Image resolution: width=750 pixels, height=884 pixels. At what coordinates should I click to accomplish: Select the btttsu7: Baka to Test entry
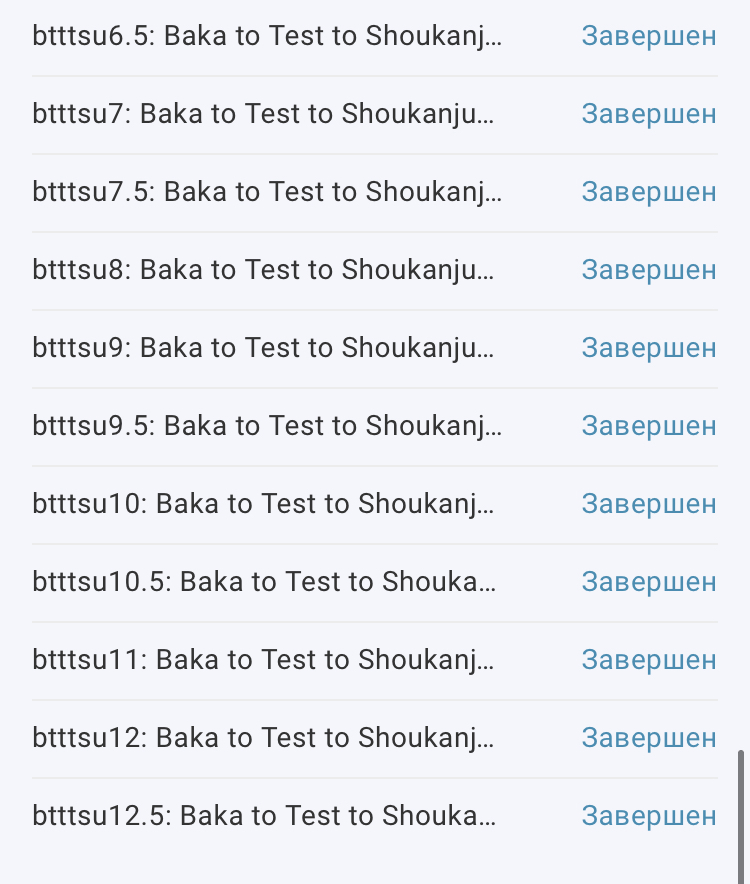263,114
